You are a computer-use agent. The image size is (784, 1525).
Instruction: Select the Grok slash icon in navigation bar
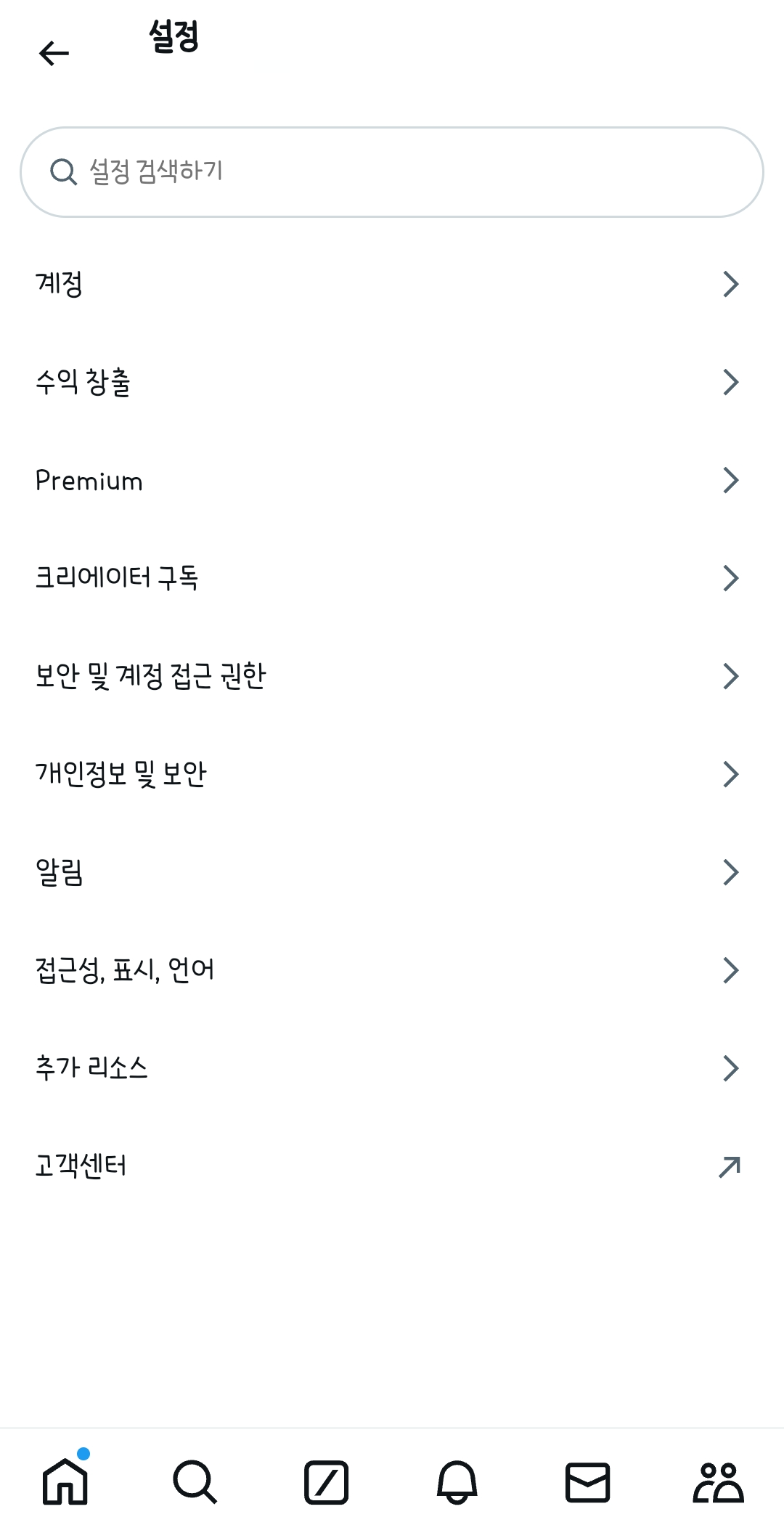point(325,1481)
